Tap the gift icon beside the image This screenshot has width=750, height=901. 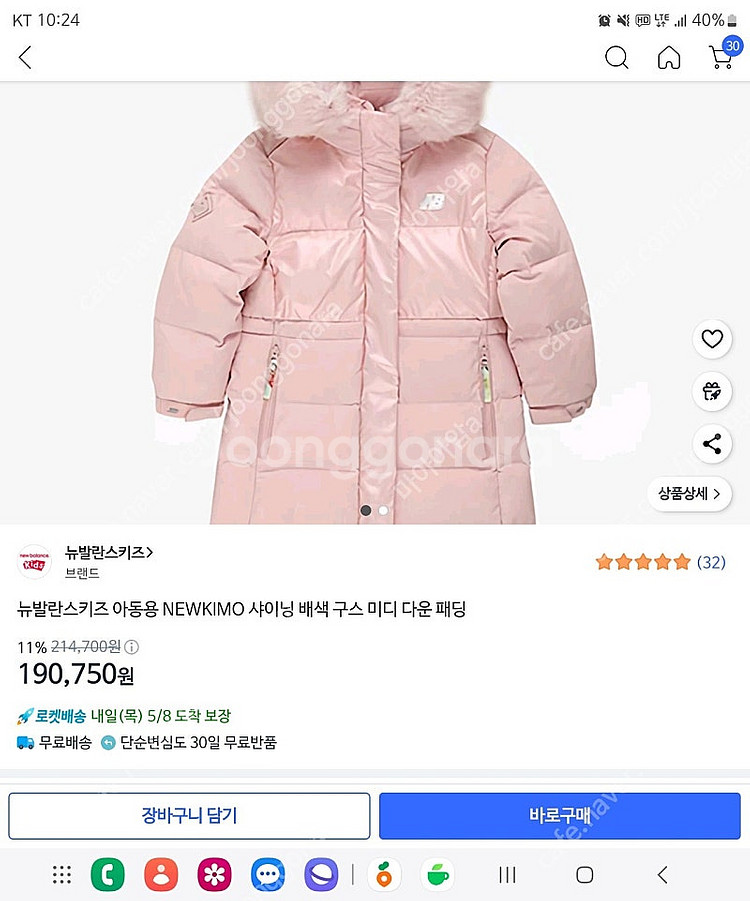(712, 392)
